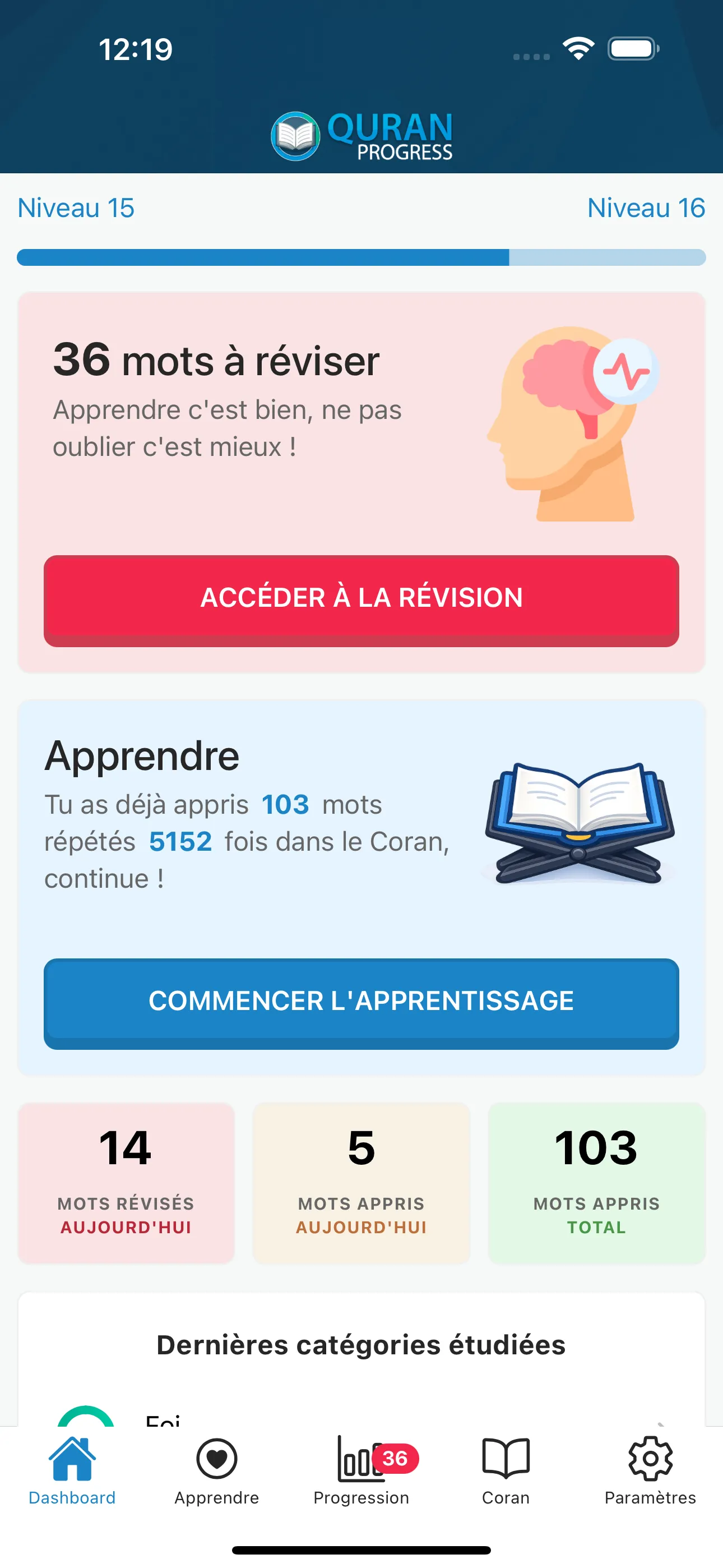Select the Dashboard tab
723x1568 pixels.
tap(72, 1469)
